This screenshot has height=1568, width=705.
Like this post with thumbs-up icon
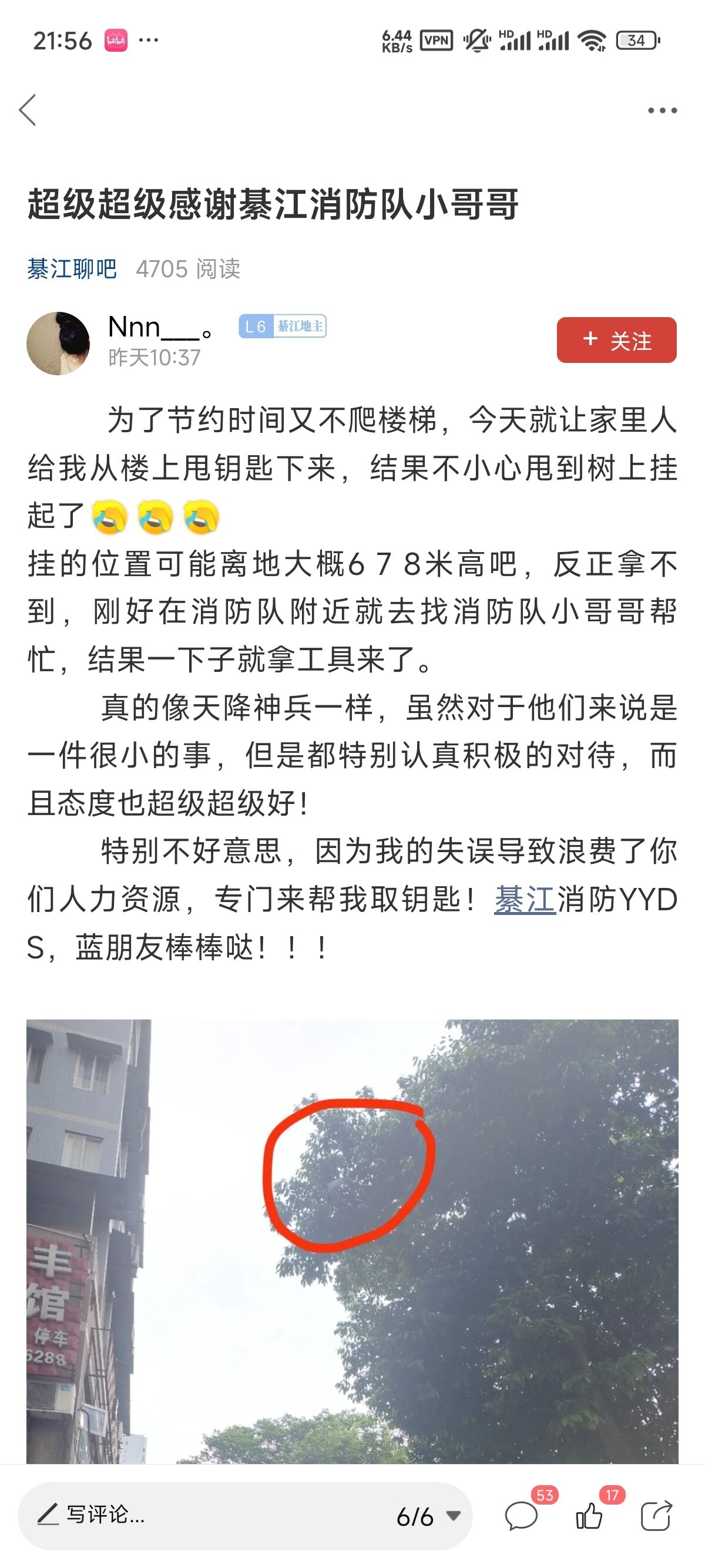pos(589,1515)
